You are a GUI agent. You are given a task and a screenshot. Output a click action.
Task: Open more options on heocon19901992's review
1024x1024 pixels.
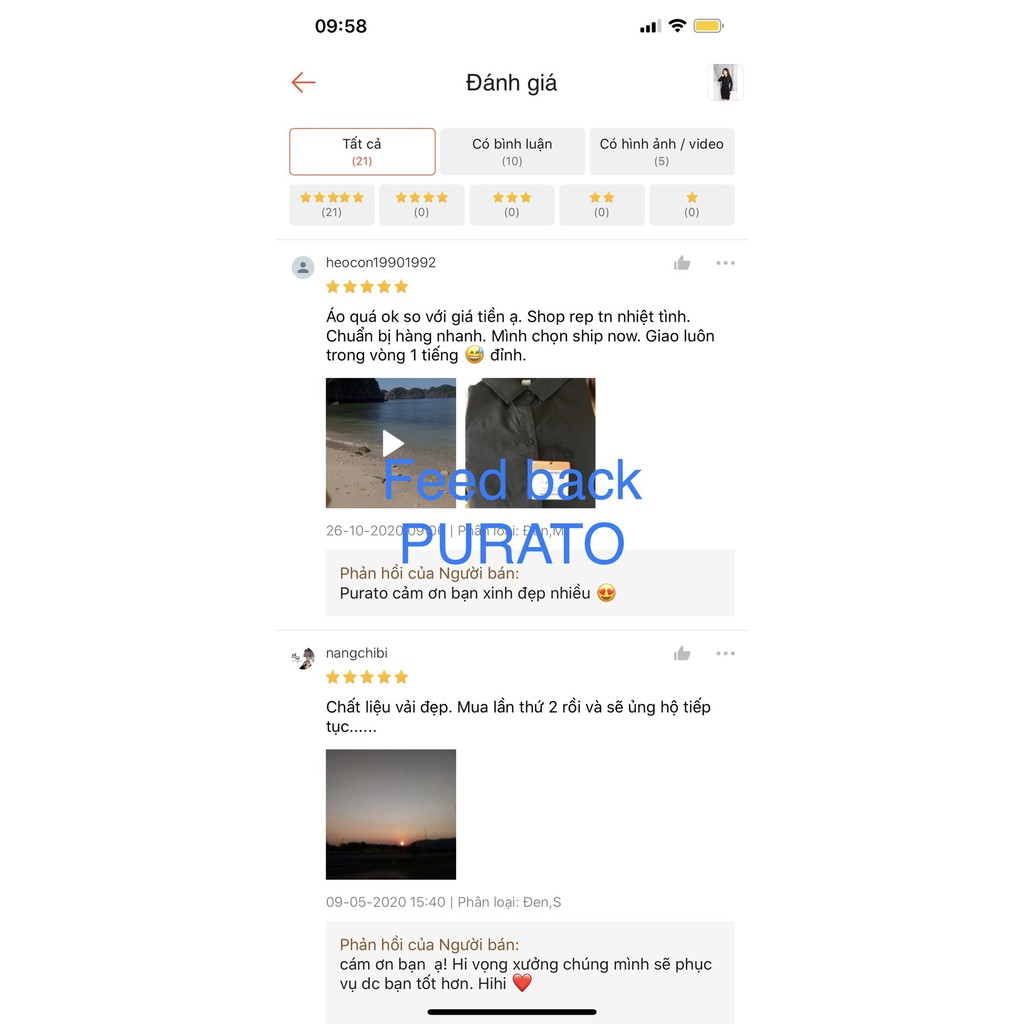(x=726, y=263)
